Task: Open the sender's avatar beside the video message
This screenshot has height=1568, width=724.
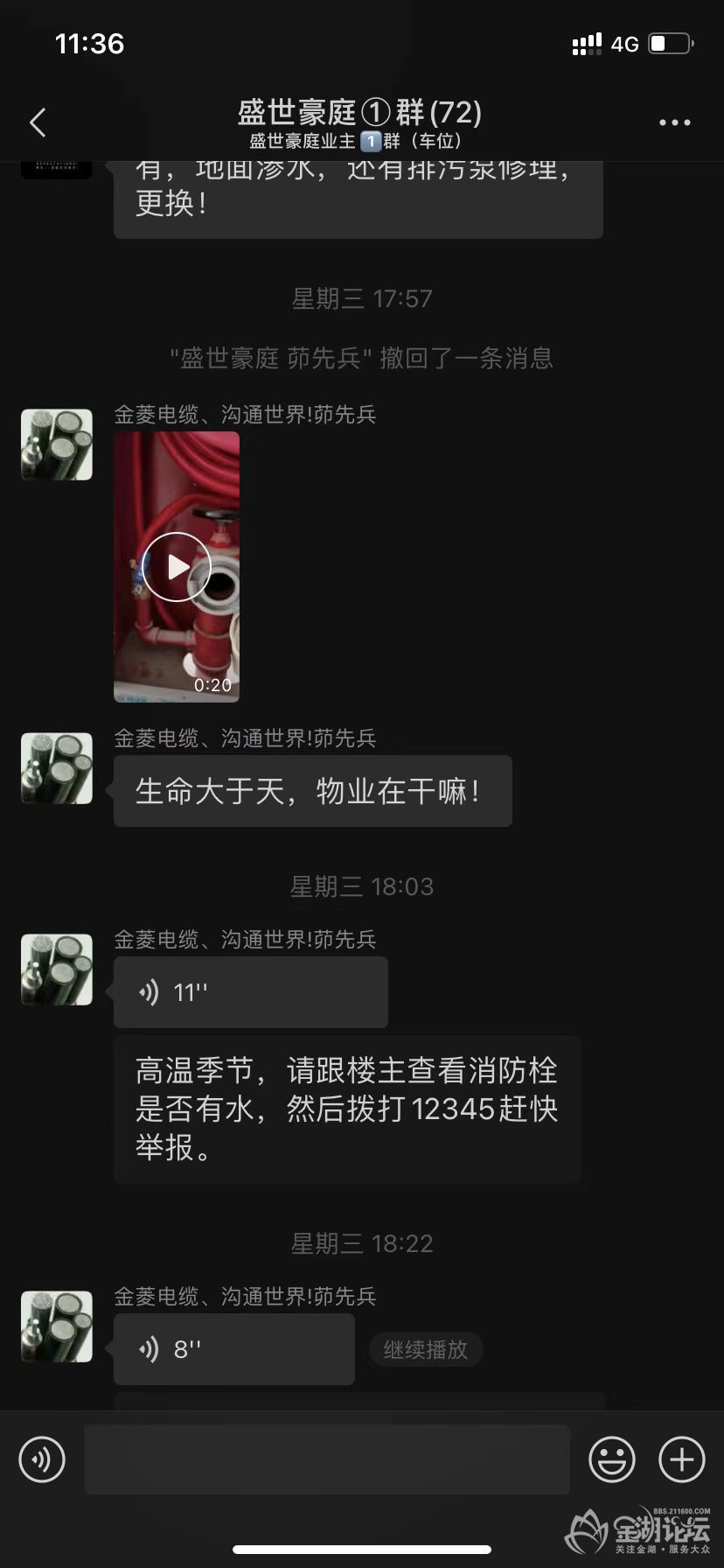Action: pos(57,444)
